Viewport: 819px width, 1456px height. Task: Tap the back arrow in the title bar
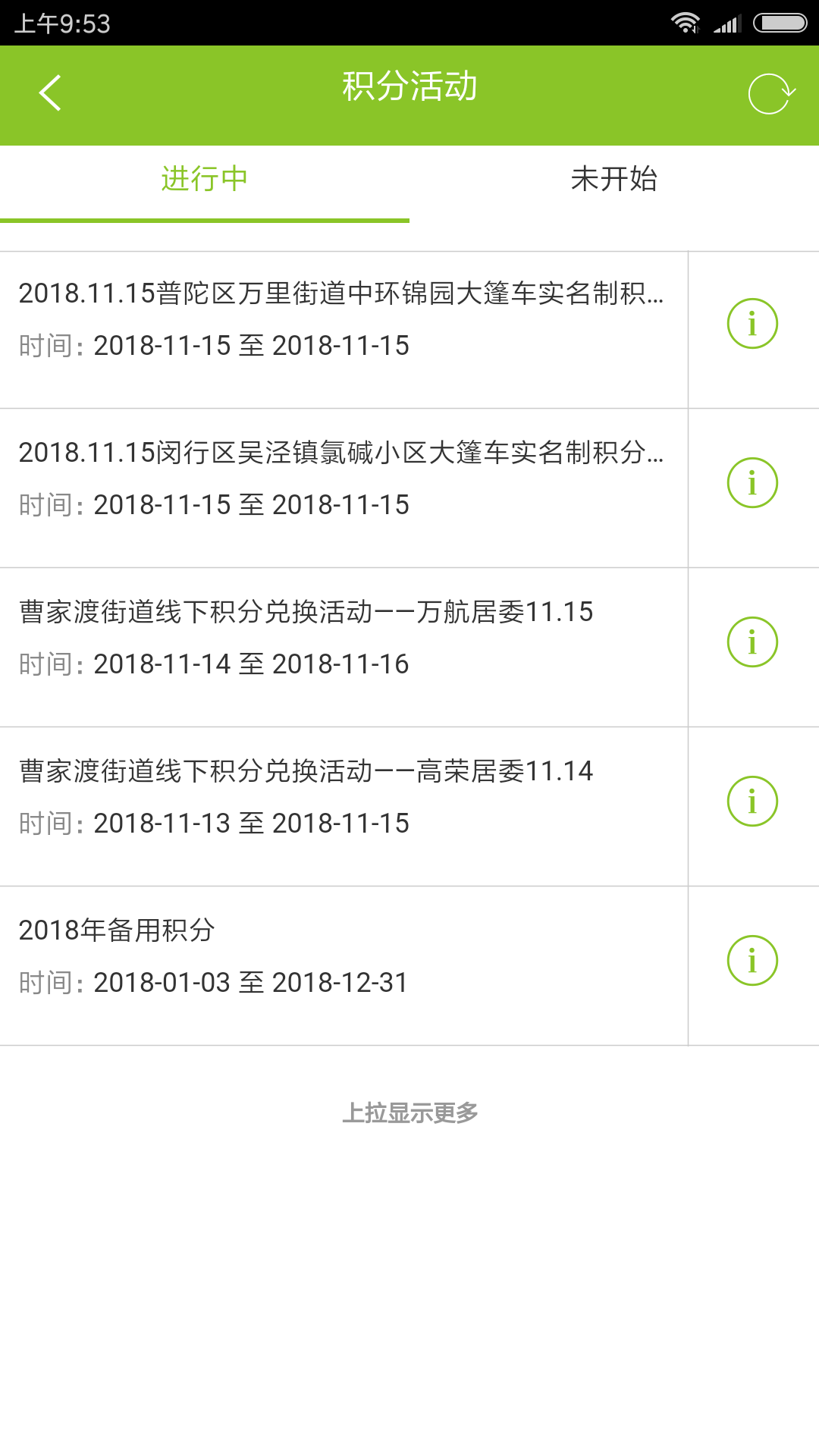(x=50, y=93)
